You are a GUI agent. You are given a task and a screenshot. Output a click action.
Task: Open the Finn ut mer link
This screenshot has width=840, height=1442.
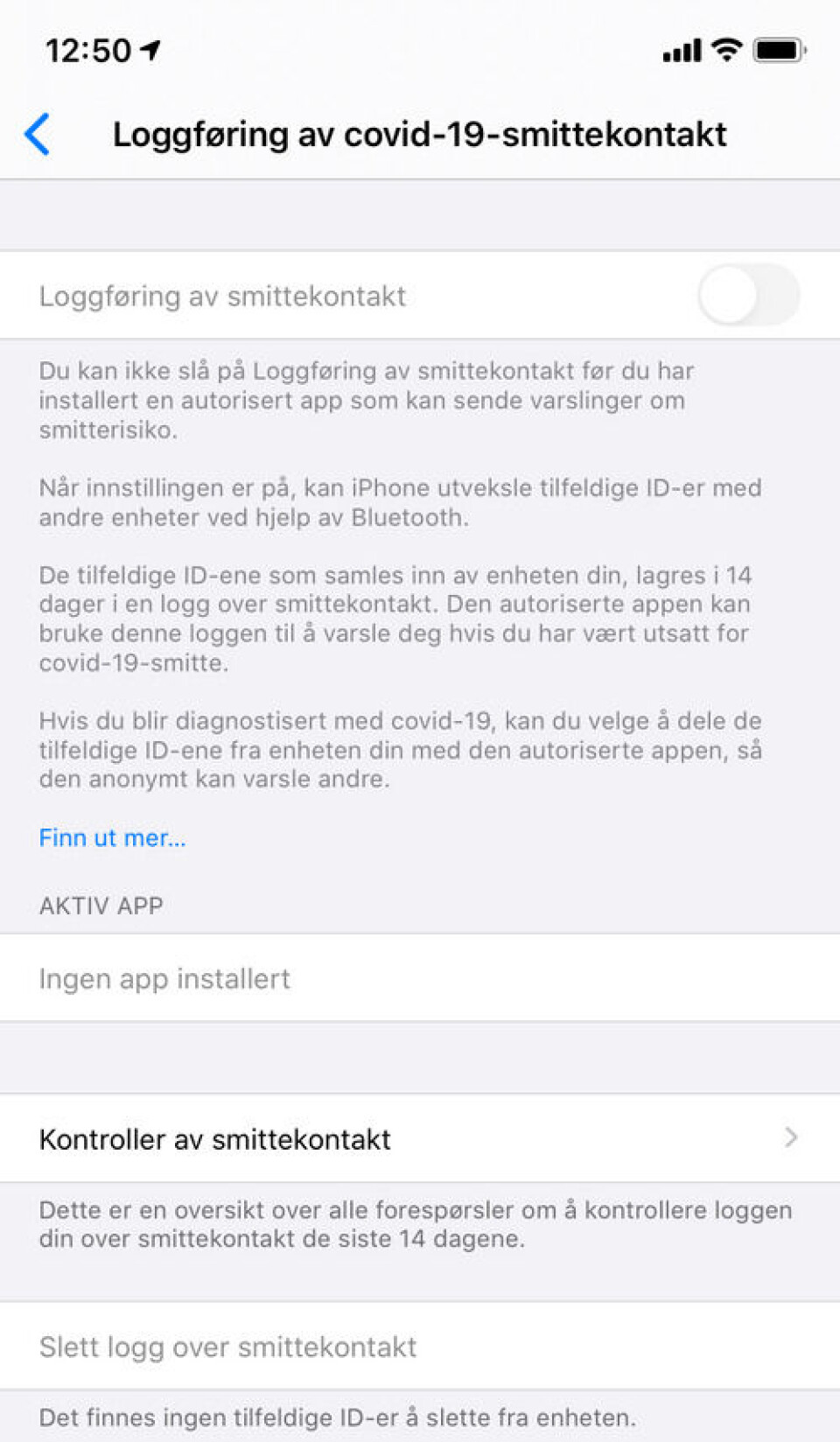click(112, 837)
